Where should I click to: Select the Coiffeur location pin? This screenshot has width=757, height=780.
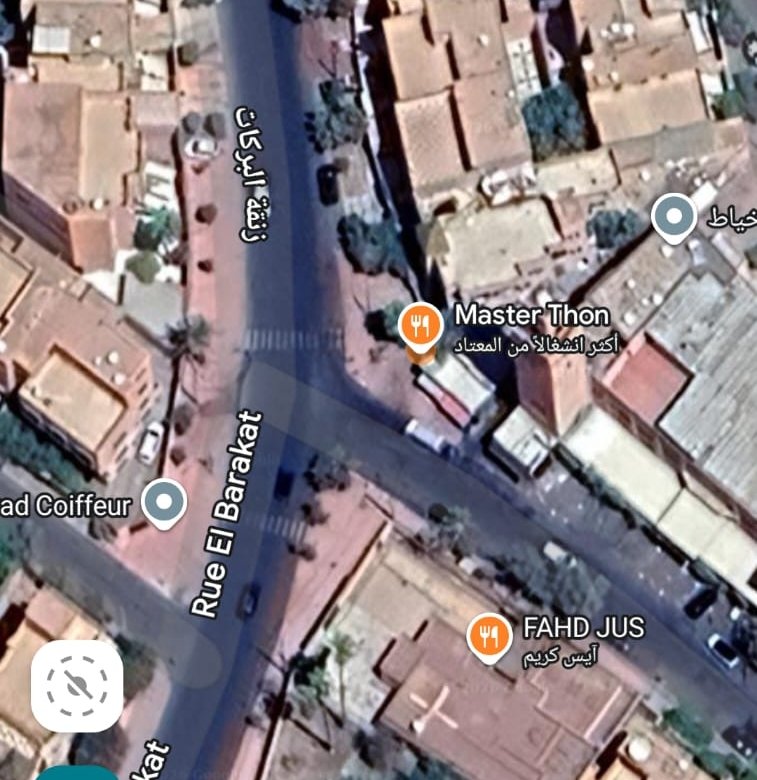[x=164, y=503]
